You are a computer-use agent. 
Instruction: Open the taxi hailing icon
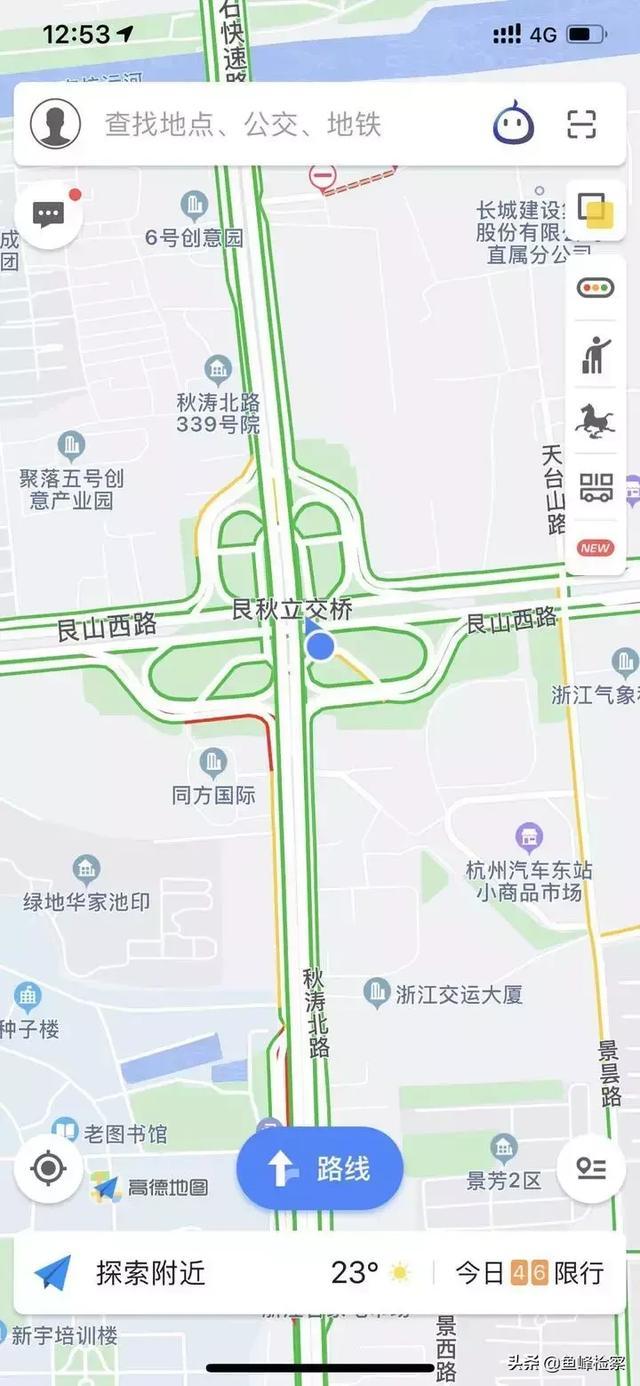click(x=596, y=355)
